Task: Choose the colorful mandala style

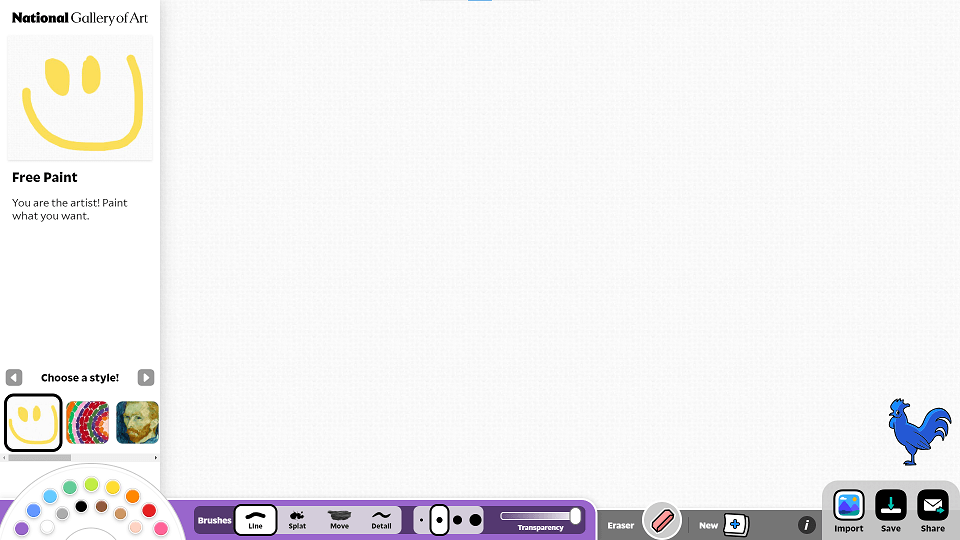Action: pos(87,422)
